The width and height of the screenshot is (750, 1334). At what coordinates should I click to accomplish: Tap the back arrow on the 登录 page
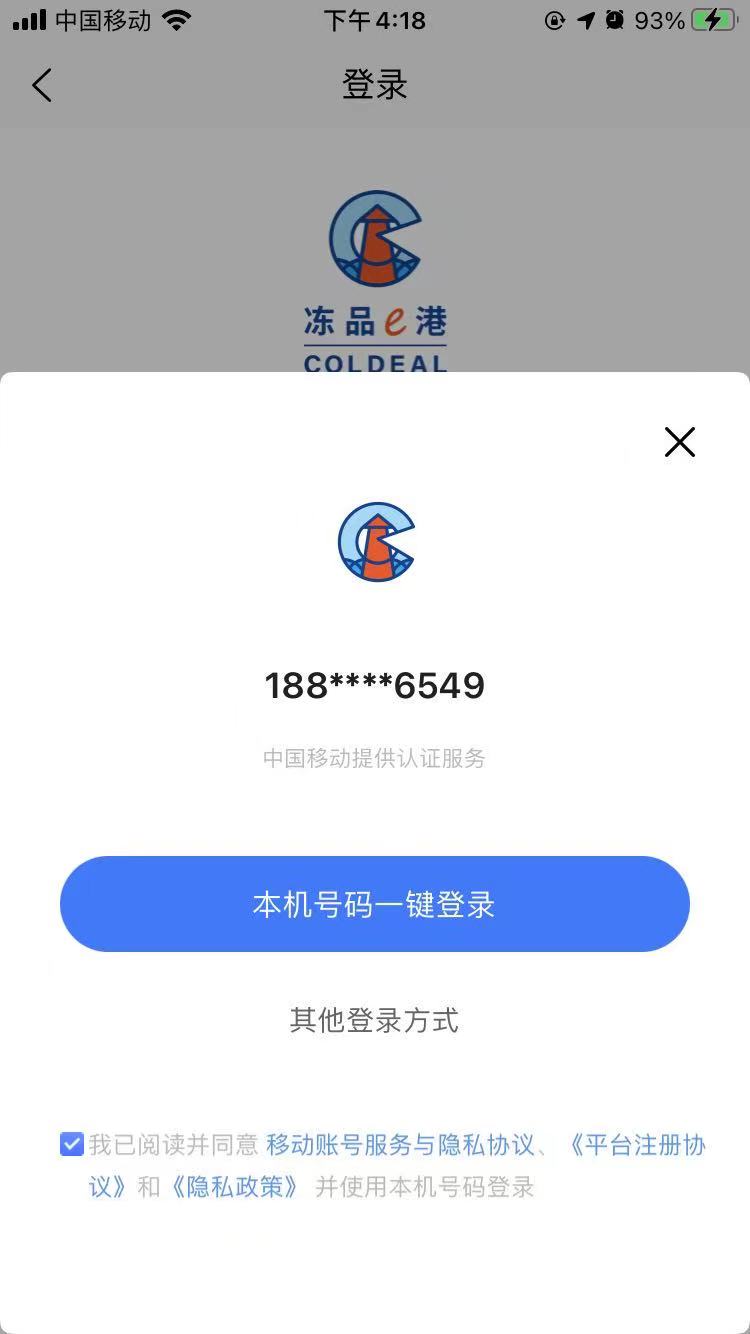41,85
